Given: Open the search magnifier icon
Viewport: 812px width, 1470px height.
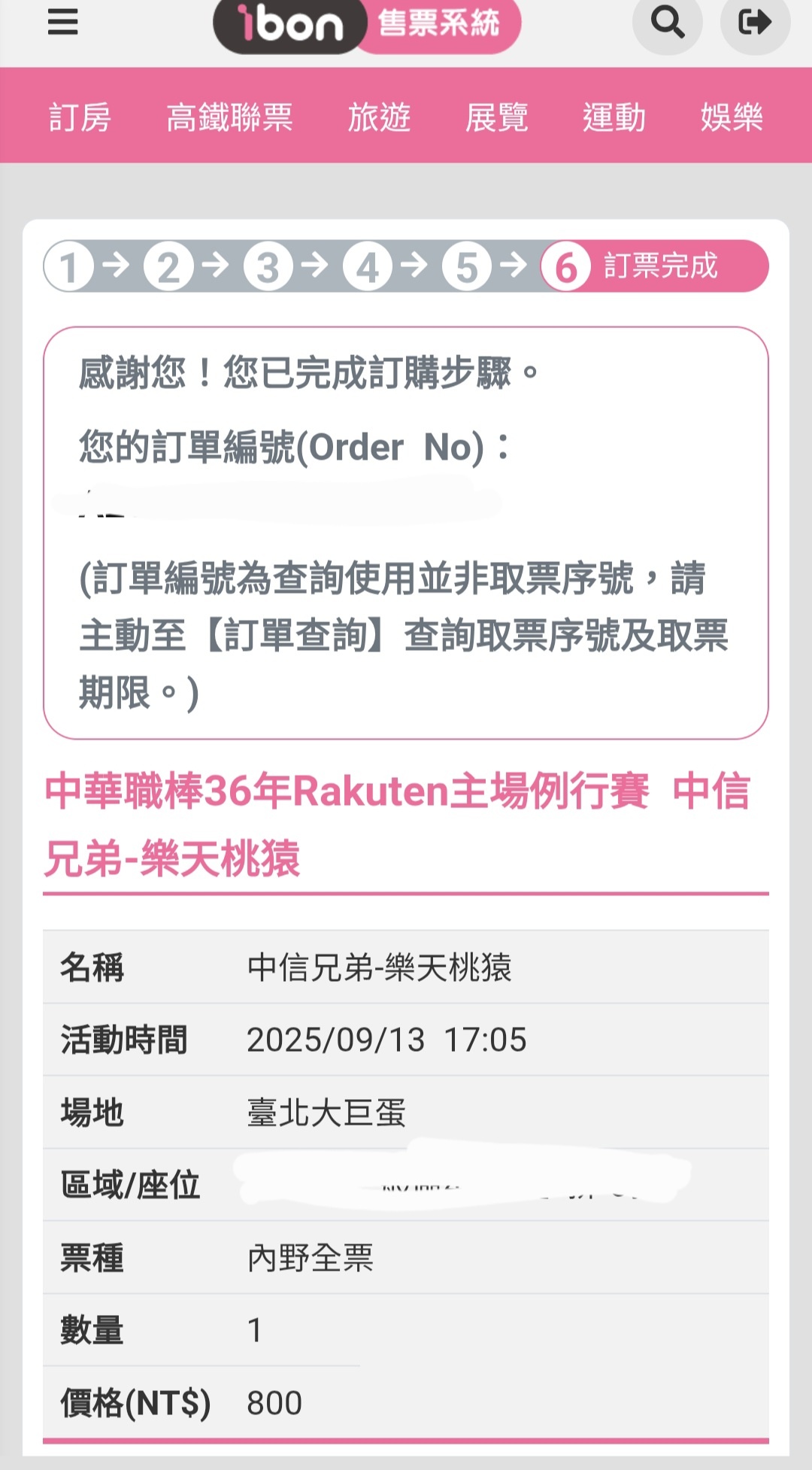Looking at the screenshot, I should 667,22.
